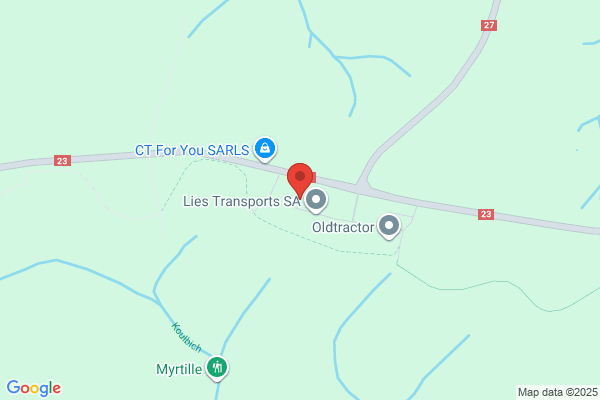Open the CT For You SARLS shop pin
This screenshot has height=400, width=600.
pyautogui.click(x=265, y=150)
